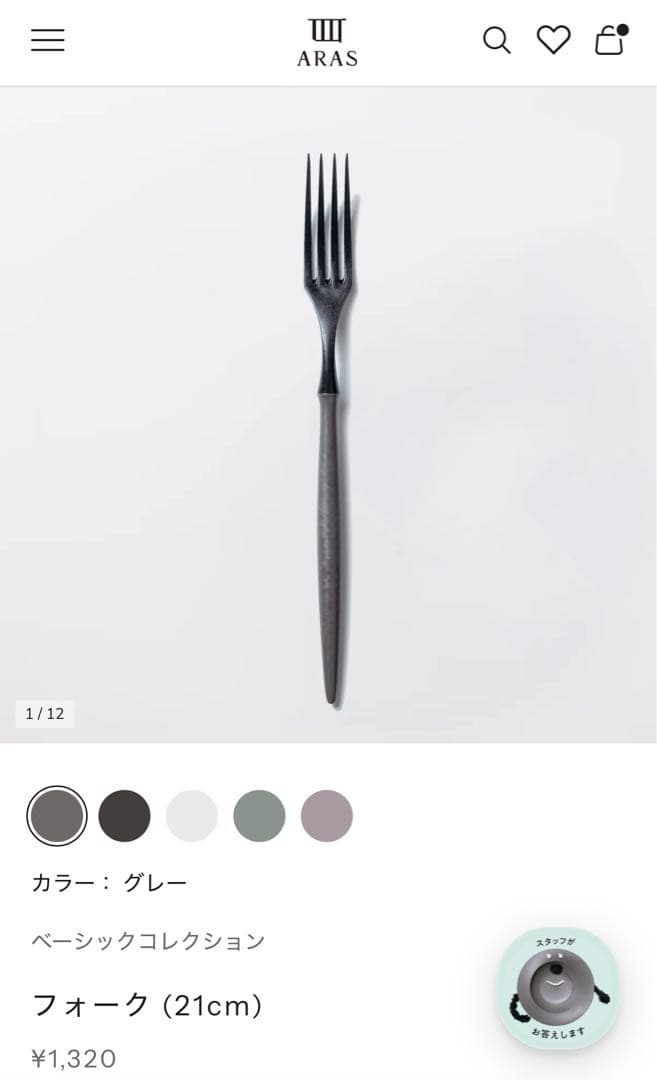Pick the green color swatch
The image size is (657, 1080).
(259, 816)
